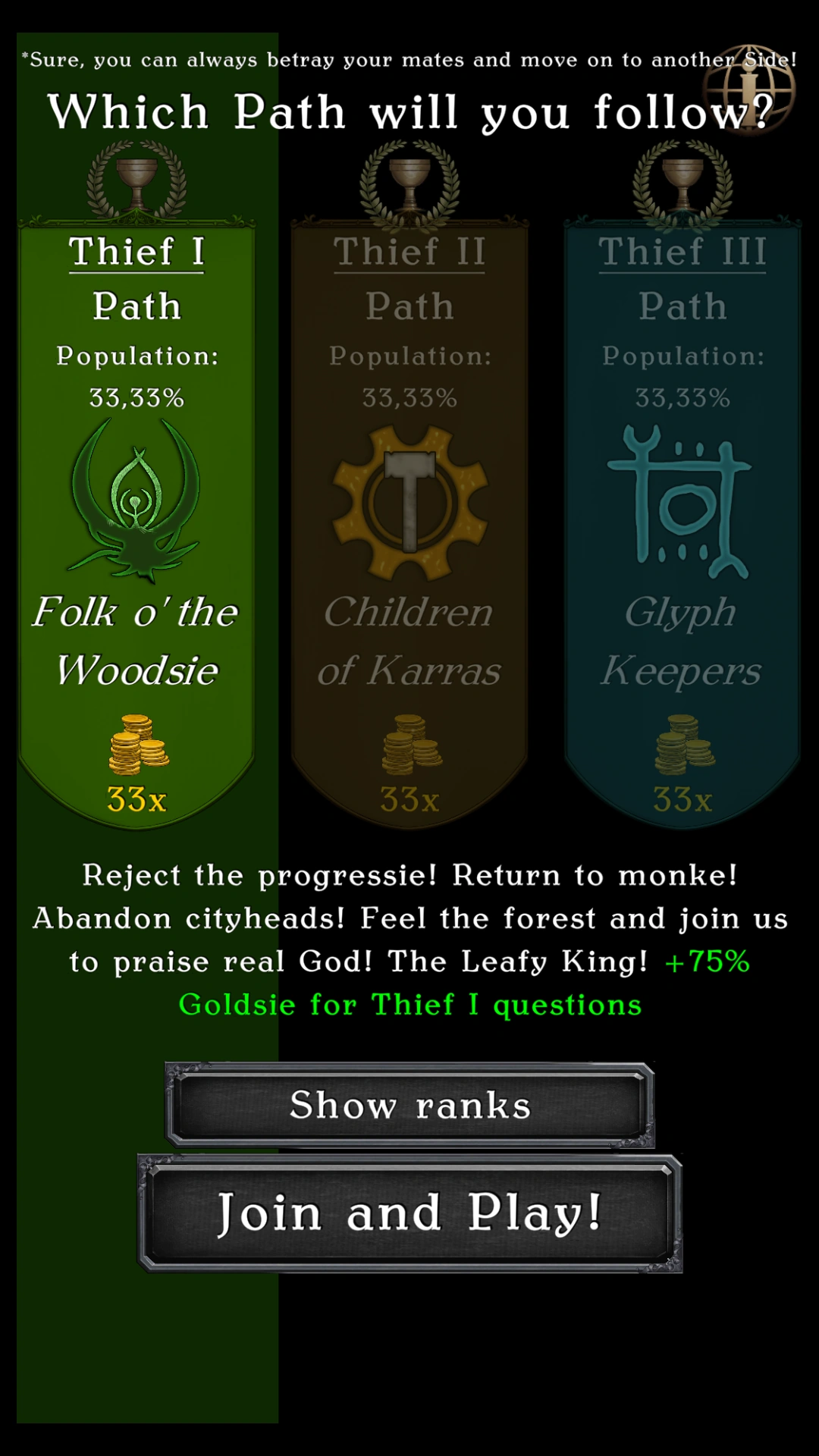
Task: Tap the Show ranks button
Action: (409, 1105)
